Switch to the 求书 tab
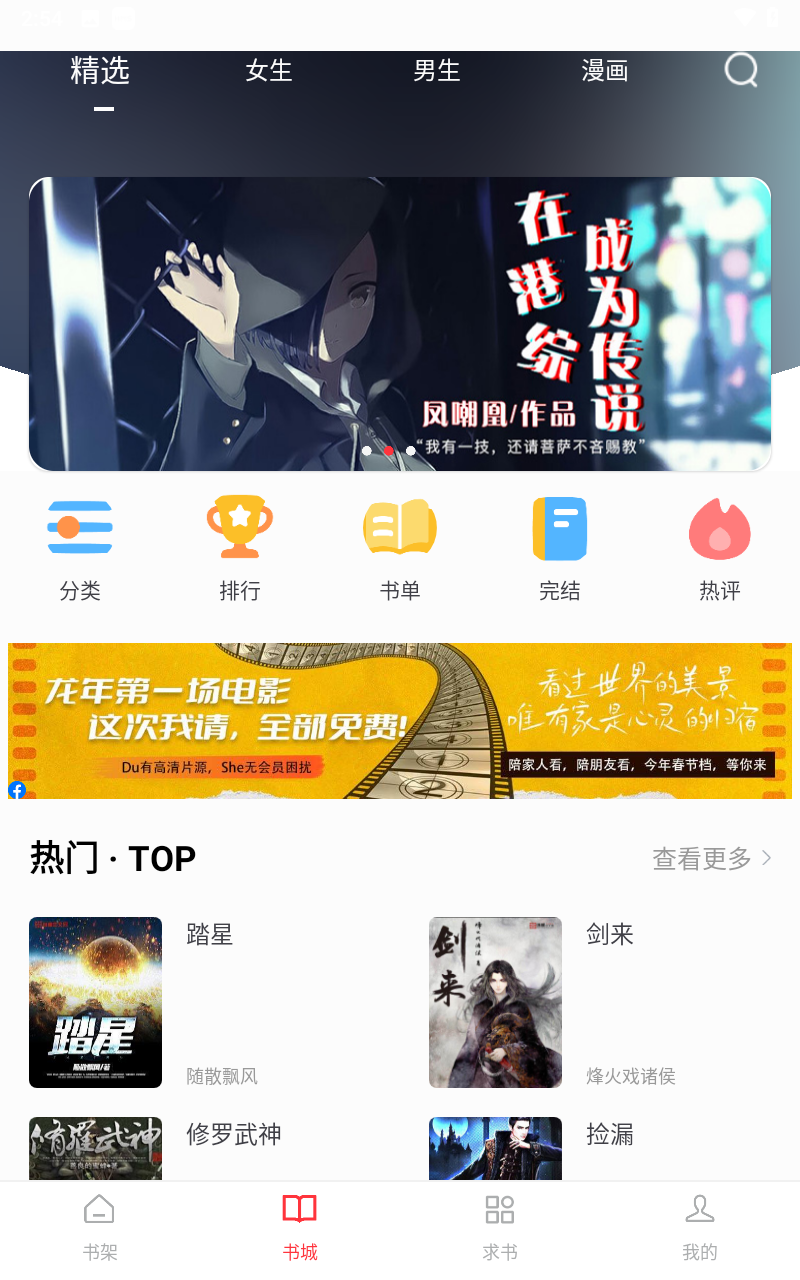The height and width of the screenshot is (1280, 800). tap(500, 1228)
